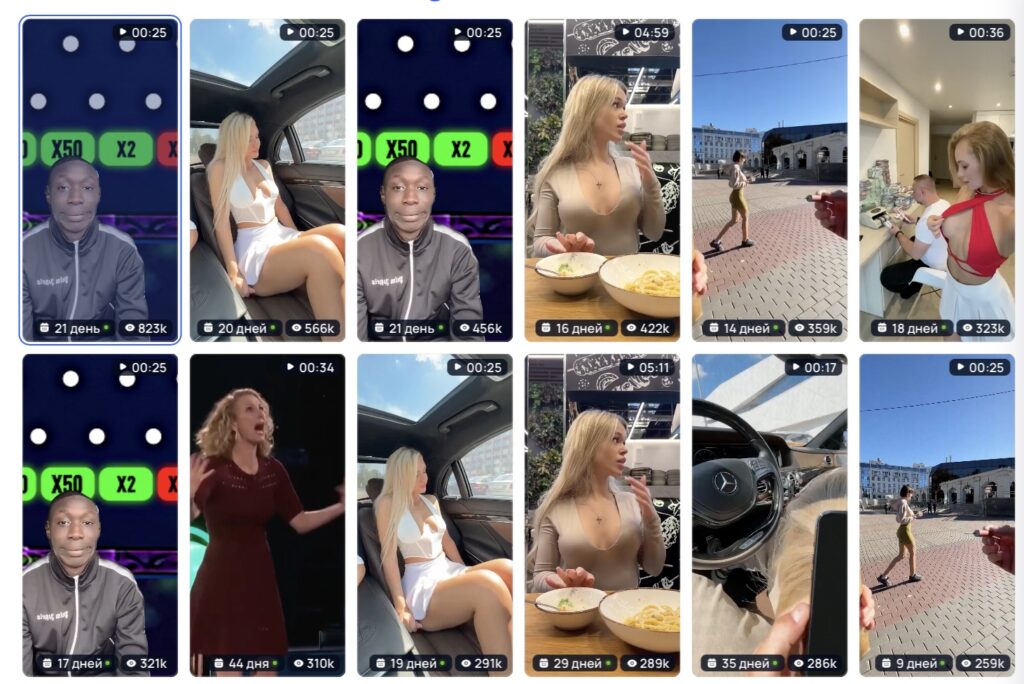Open the 17 дней video with 321k views
Image resolution: width=1024 pixels, height=684 pixels.
(100, 515)
